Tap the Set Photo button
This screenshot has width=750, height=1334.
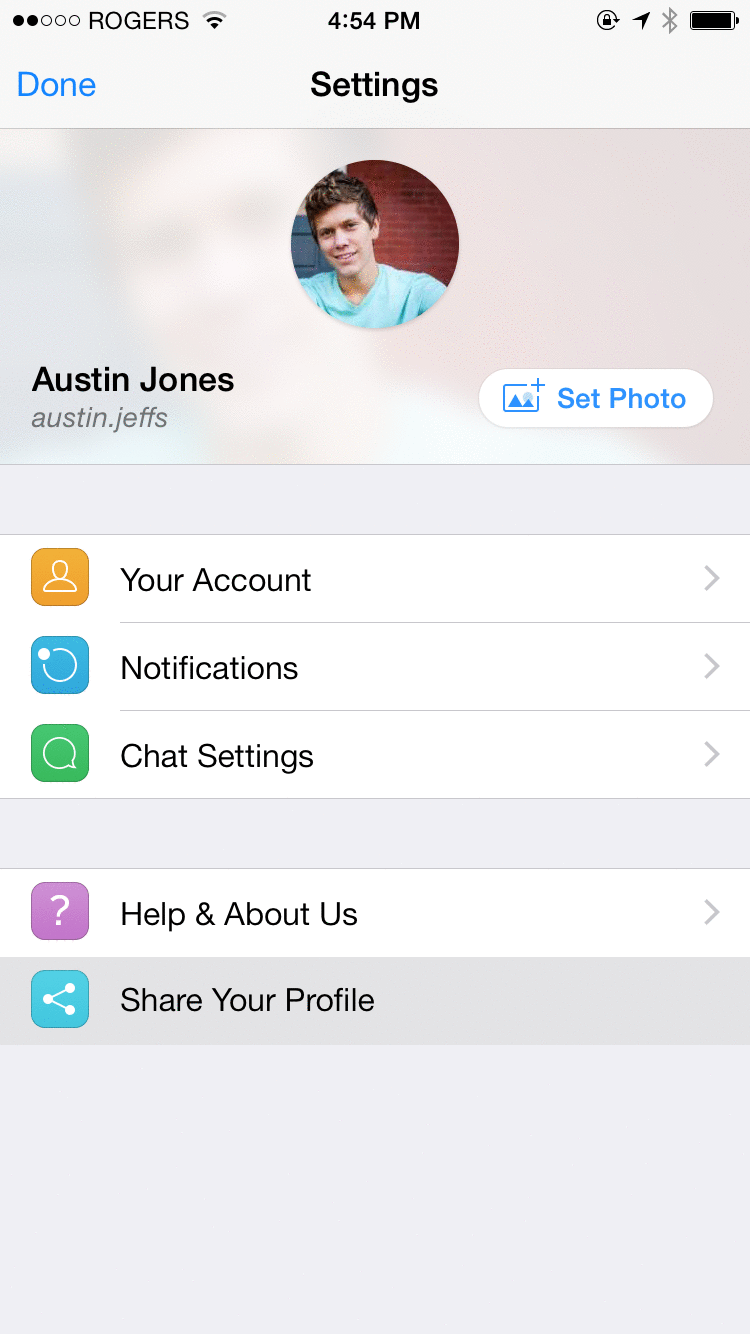[x=596, y=398]
